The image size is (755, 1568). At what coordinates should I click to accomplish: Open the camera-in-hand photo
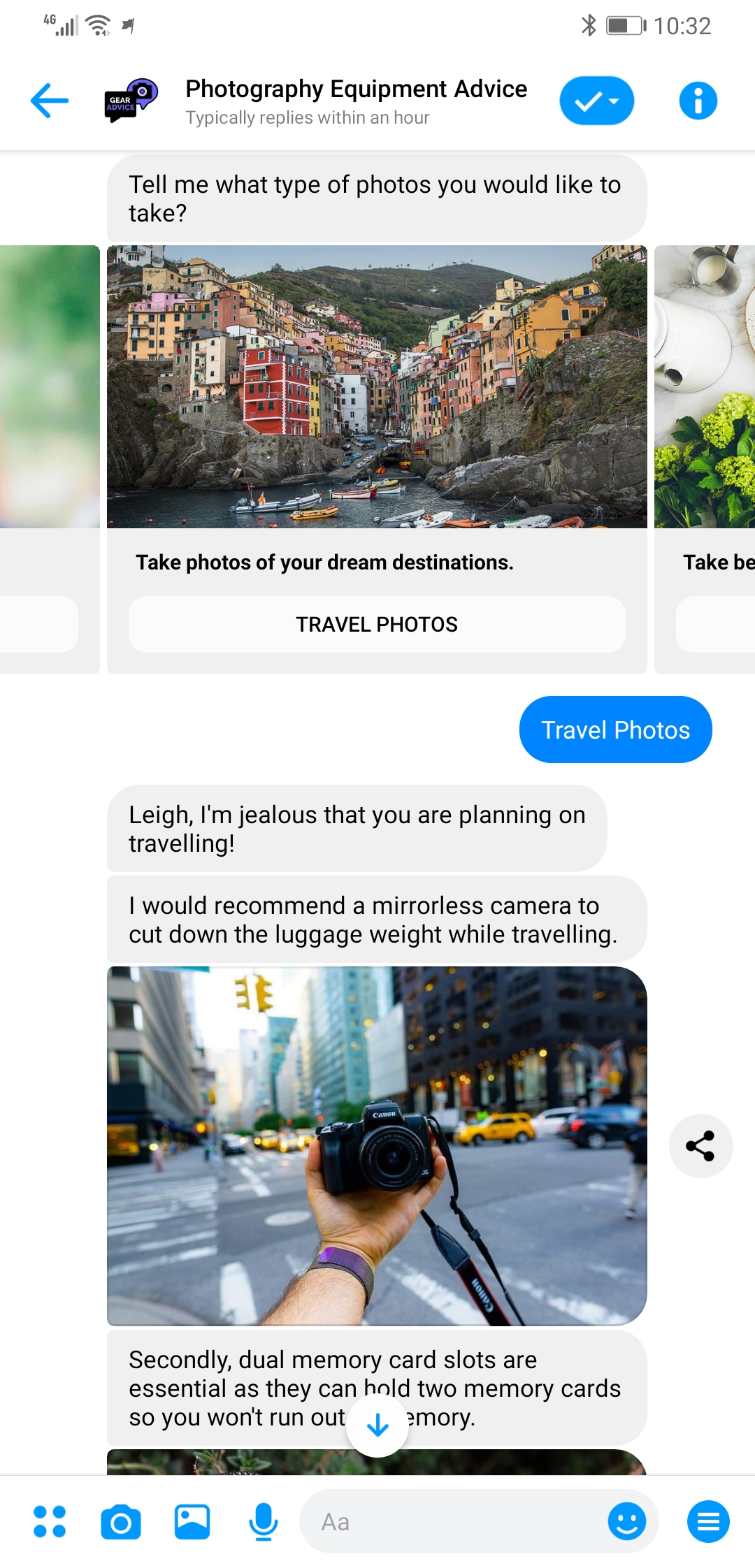[x=377, y=1146]
